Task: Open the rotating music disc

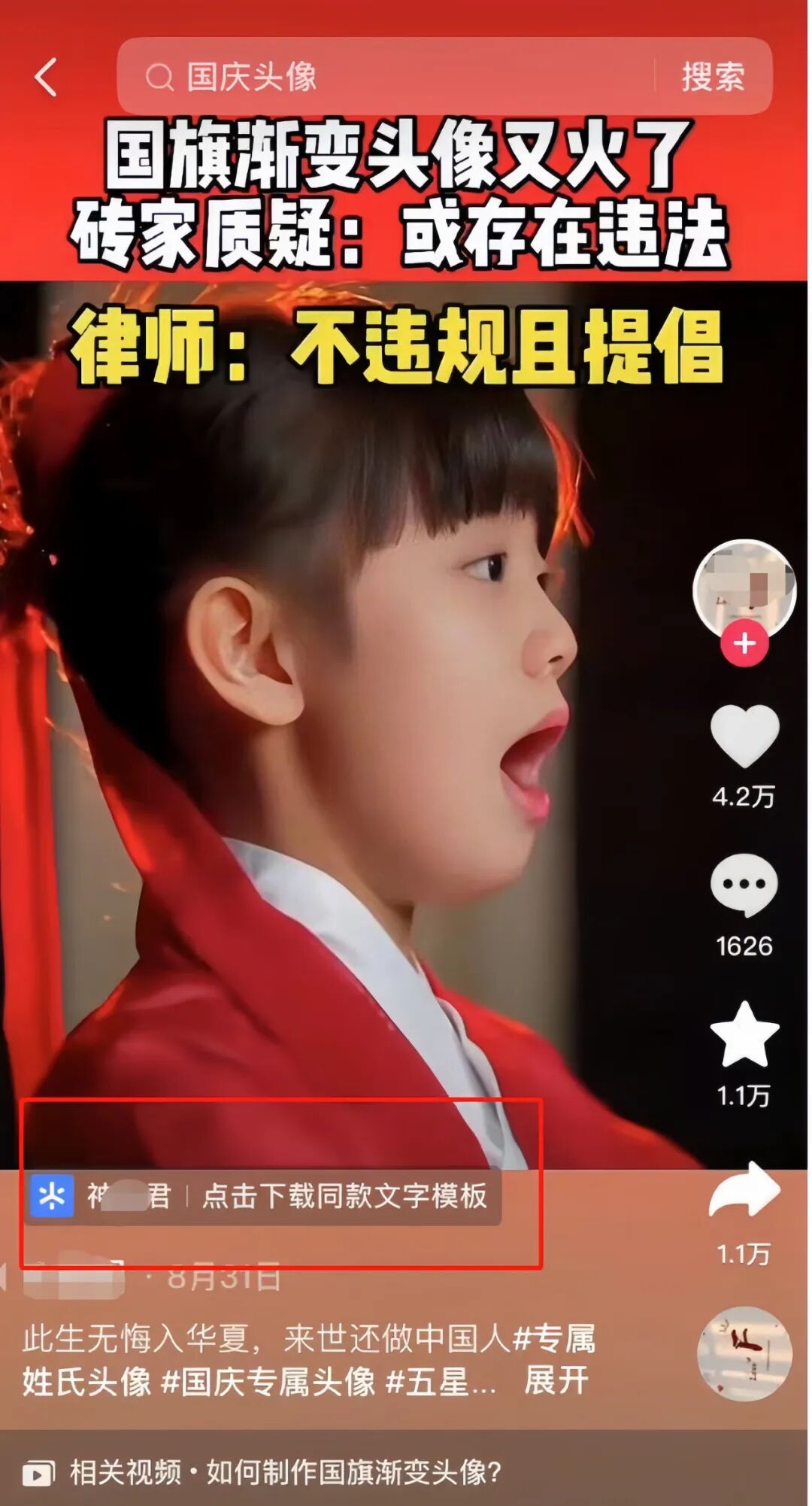Action: tap(744, 1354)
